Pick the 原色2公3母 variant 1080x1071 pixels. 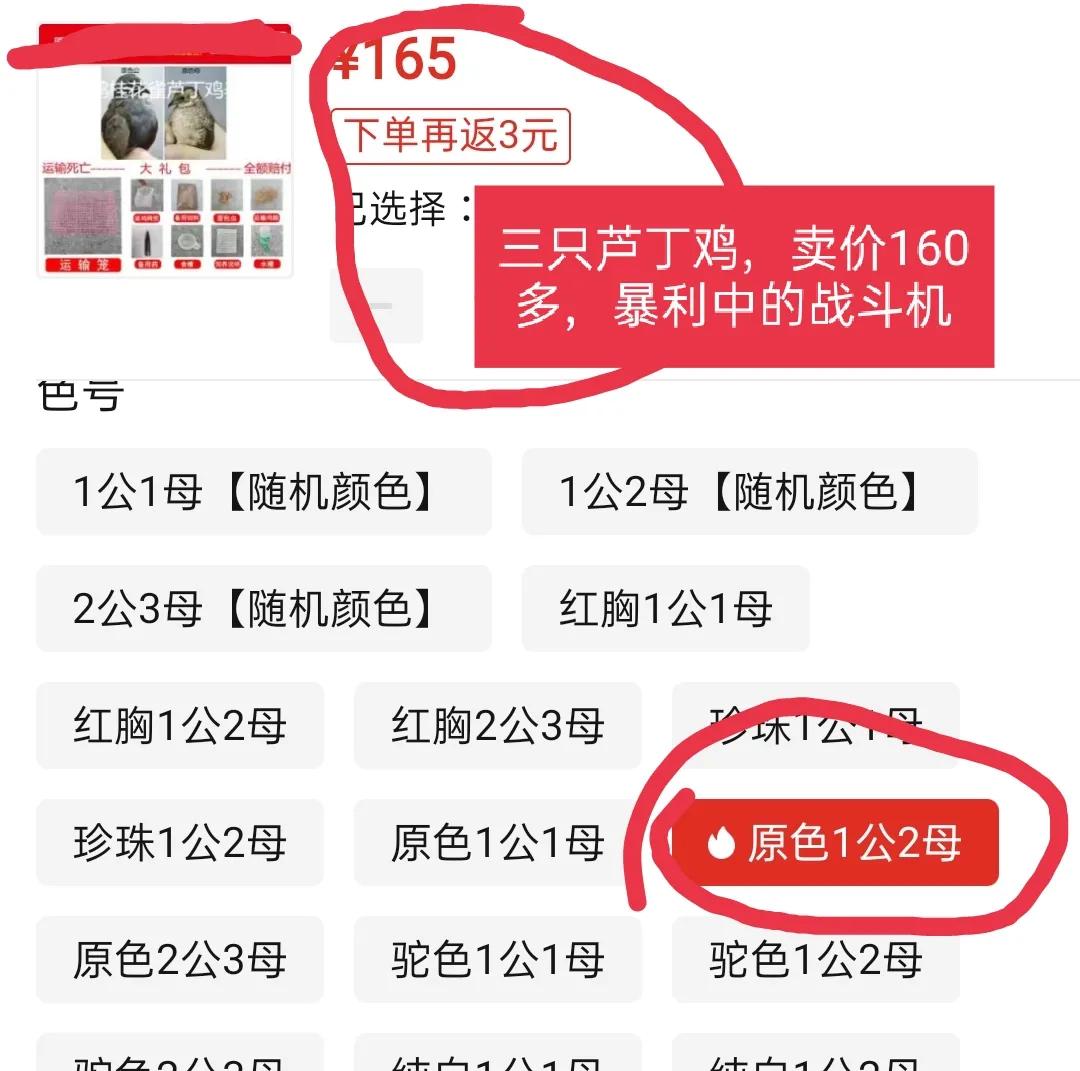click(180, 960)
